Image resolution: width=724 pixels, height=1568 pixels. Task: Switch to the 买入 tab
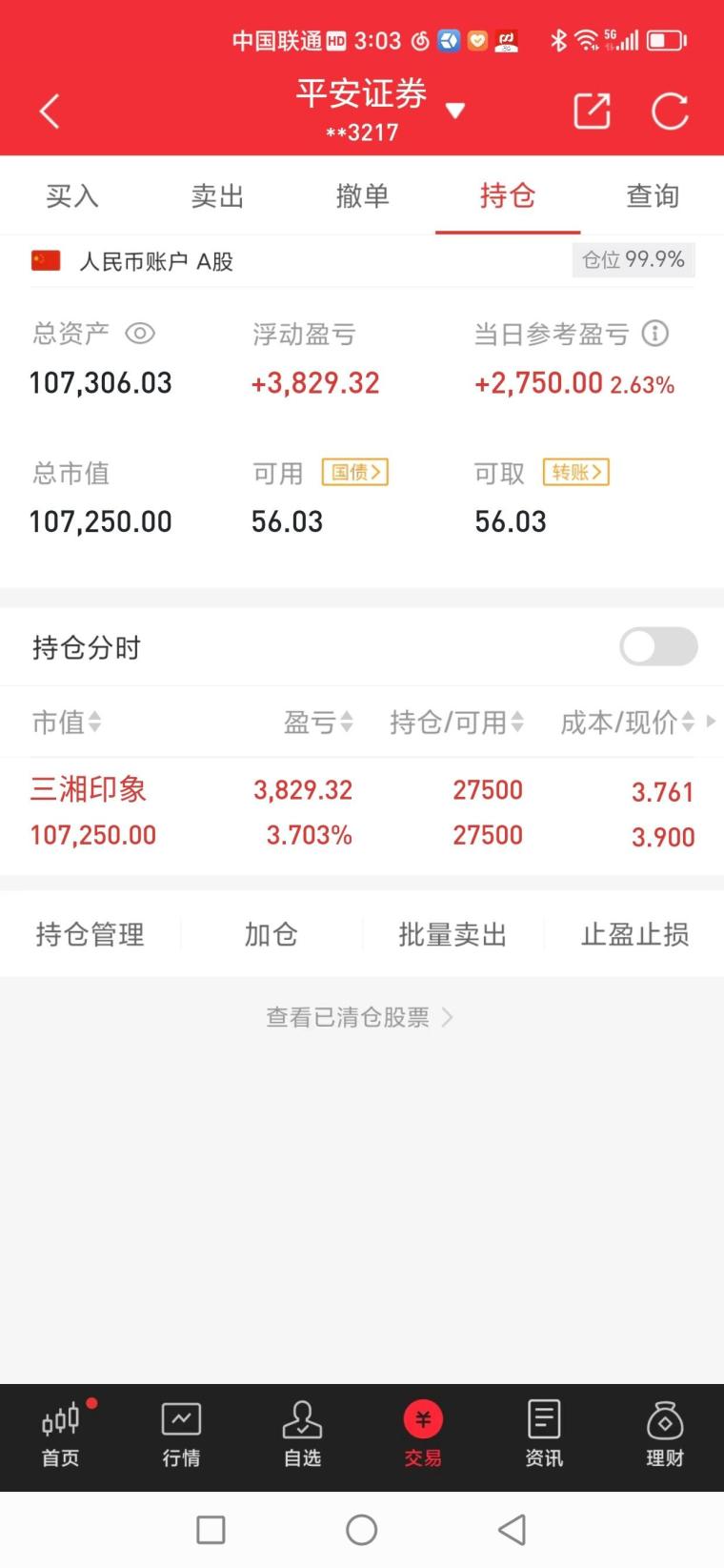(72, 196)
